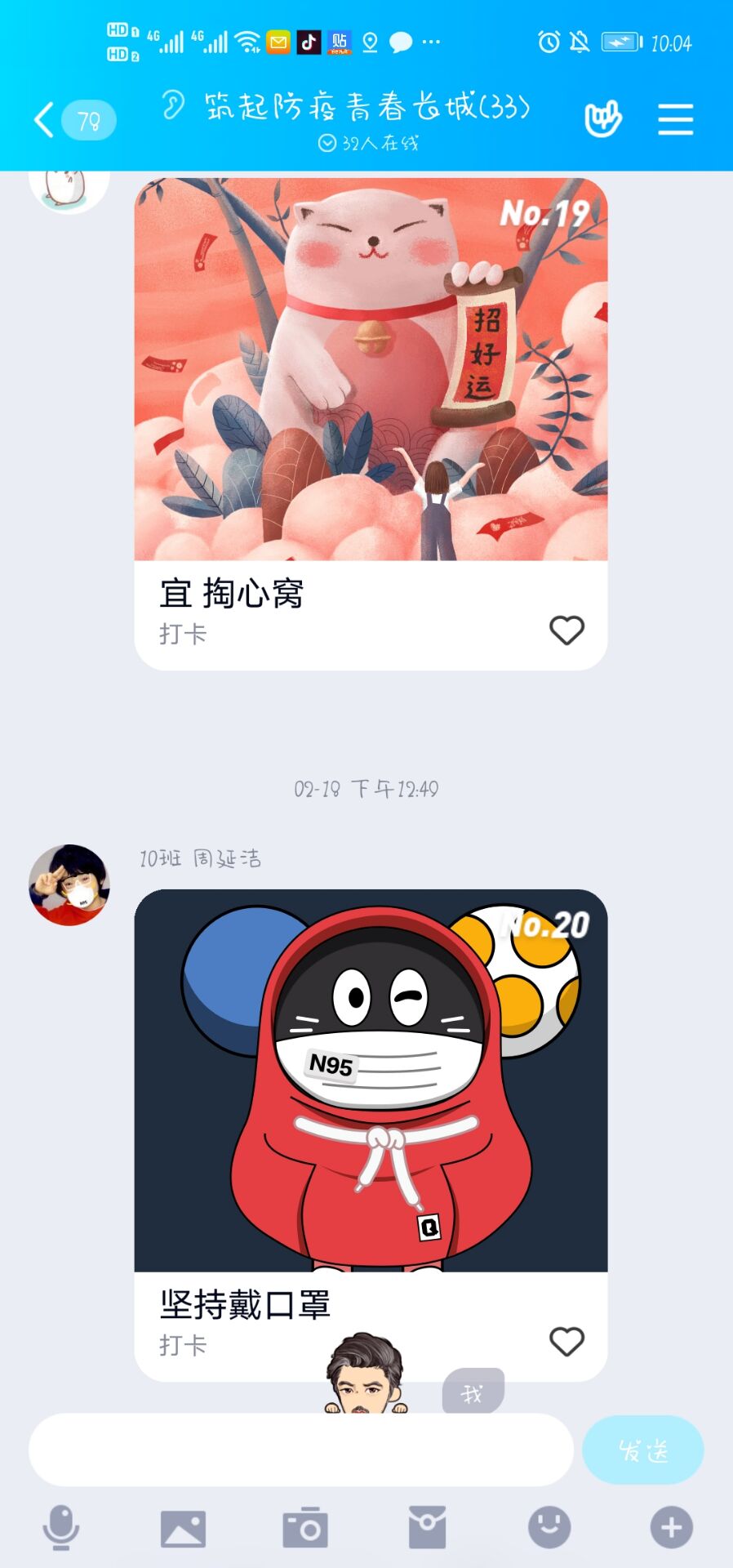Like the 坚持戴口罩 check-in card

coord(566,1341)
